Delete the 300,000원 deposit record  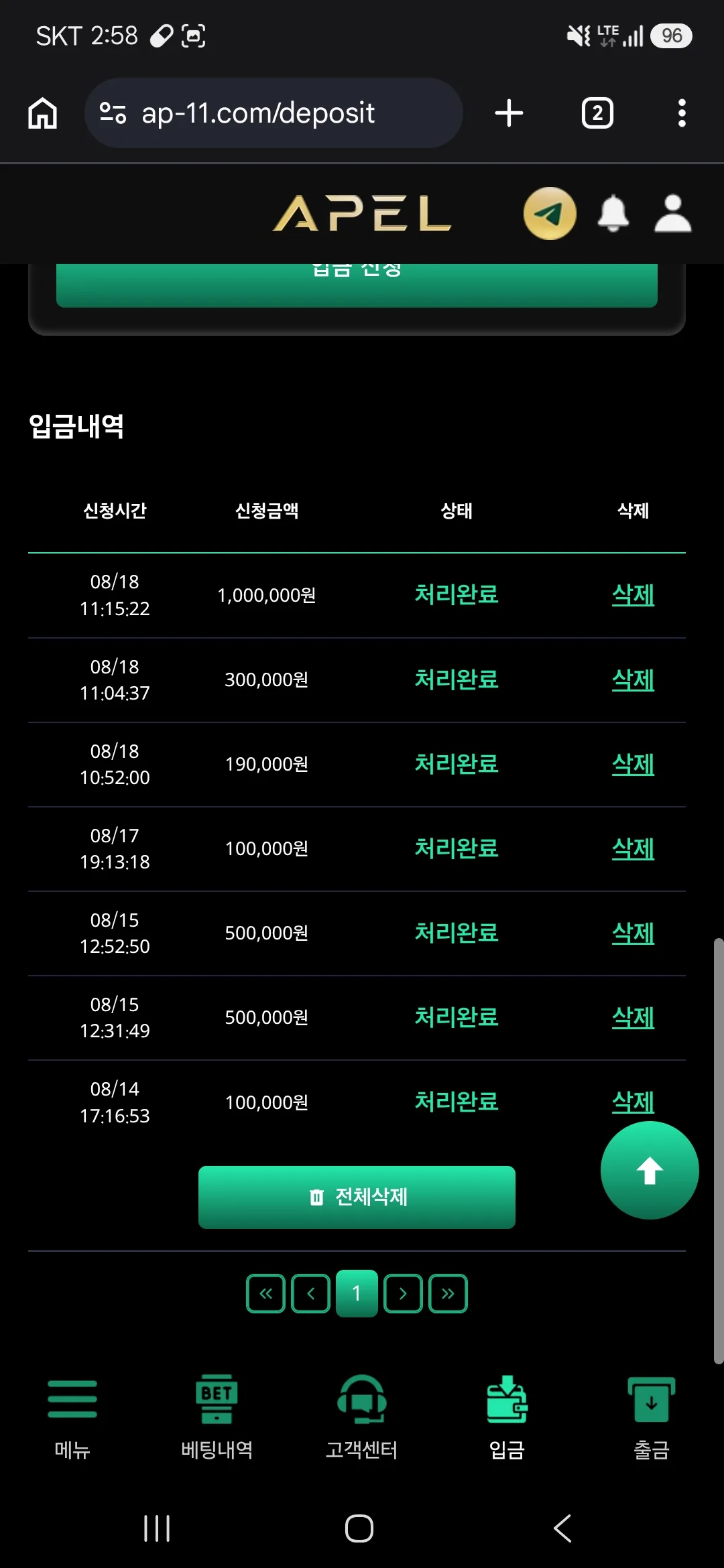tap(633, 679)
